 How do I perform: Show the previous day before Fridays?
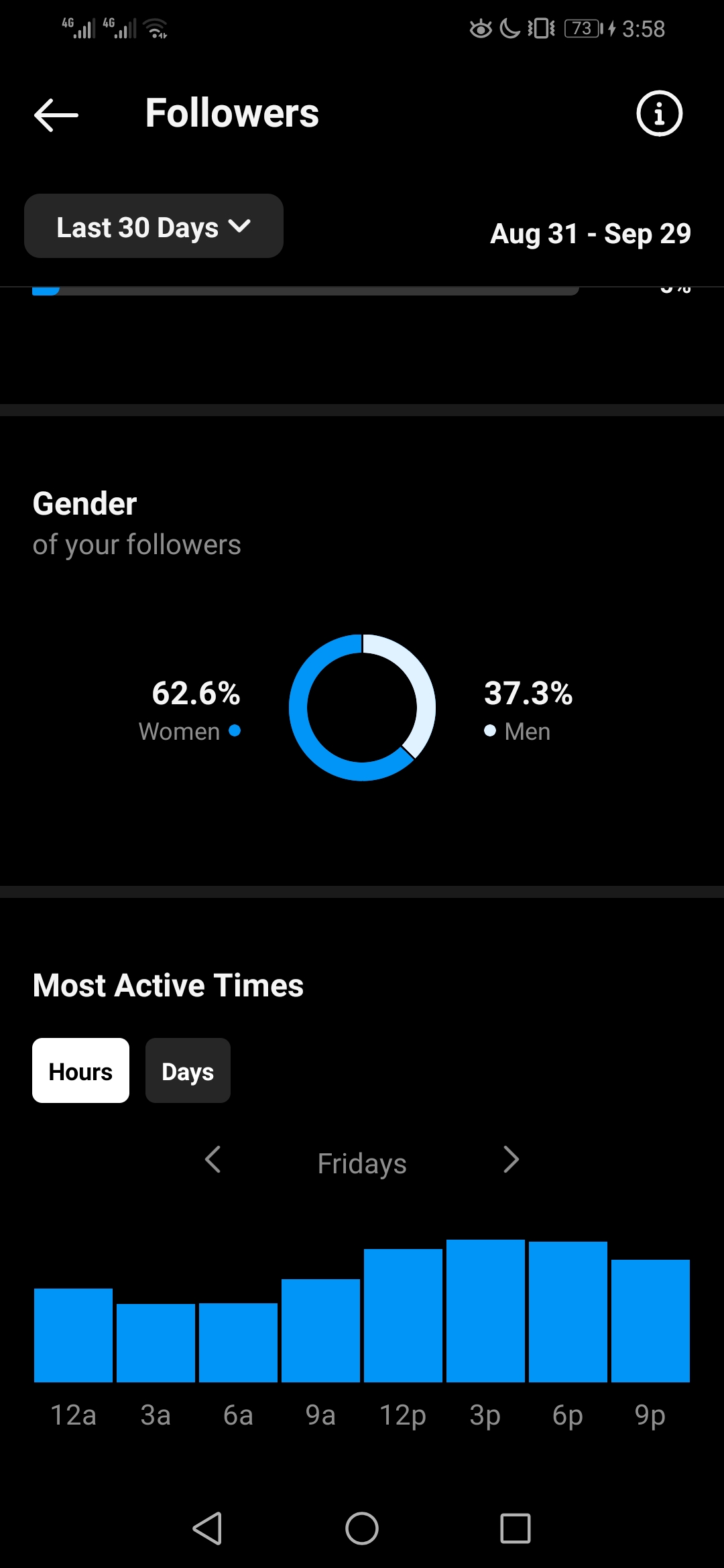213,1160
